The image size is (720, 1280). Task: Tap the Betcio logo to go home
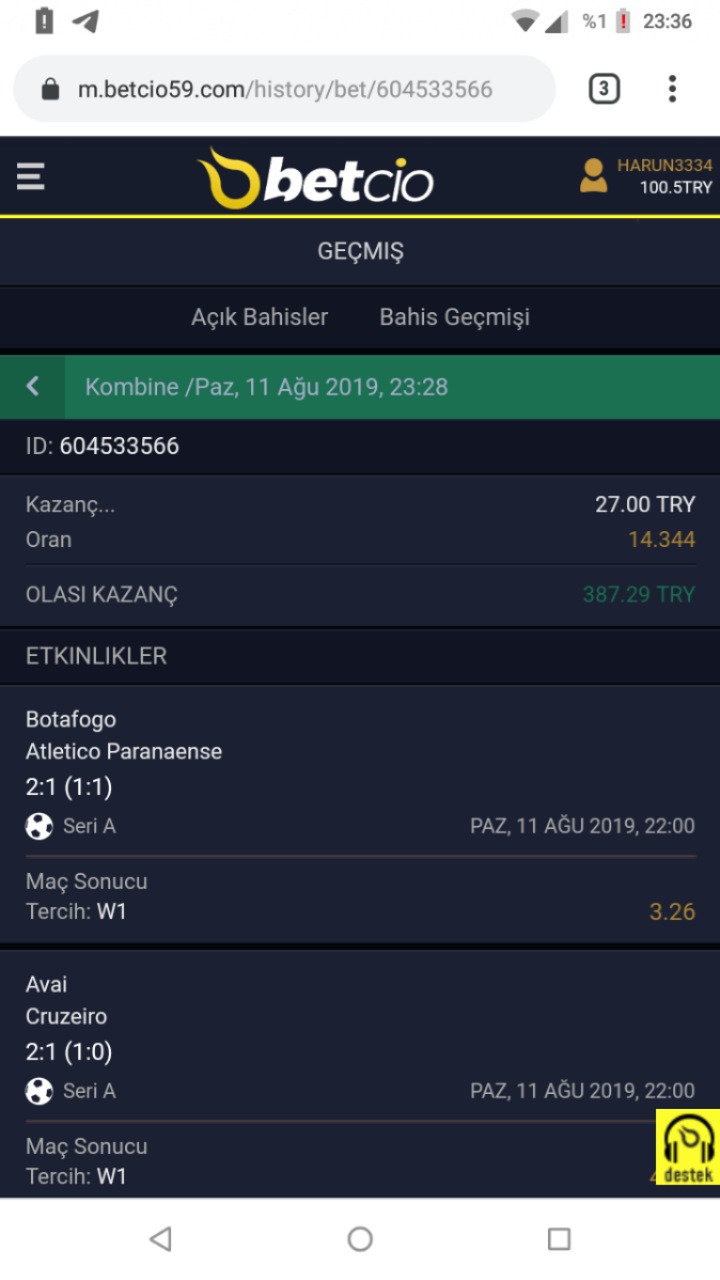[x=316, y=179]
